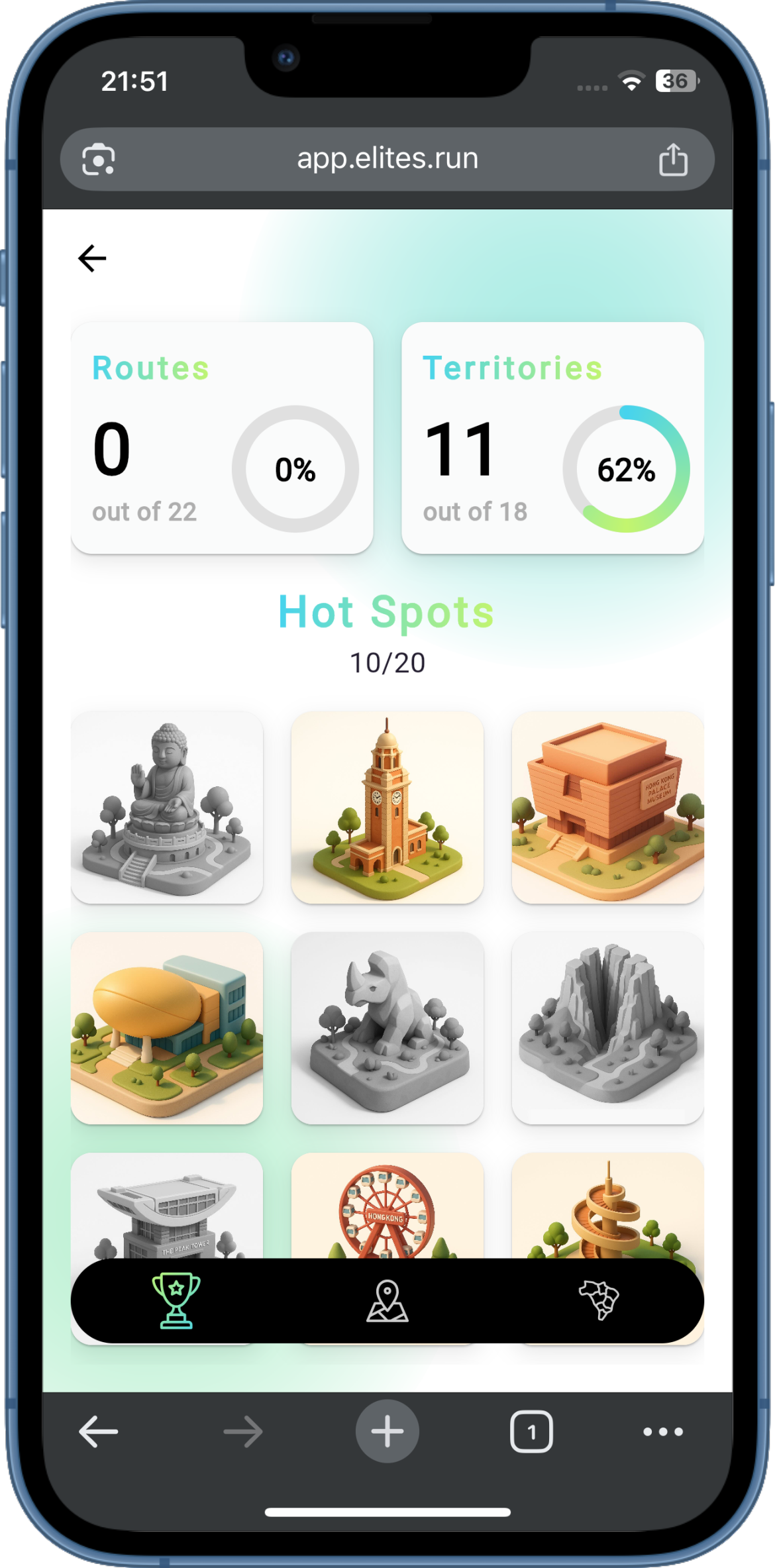Share the page from the address bar

point(673,160)
